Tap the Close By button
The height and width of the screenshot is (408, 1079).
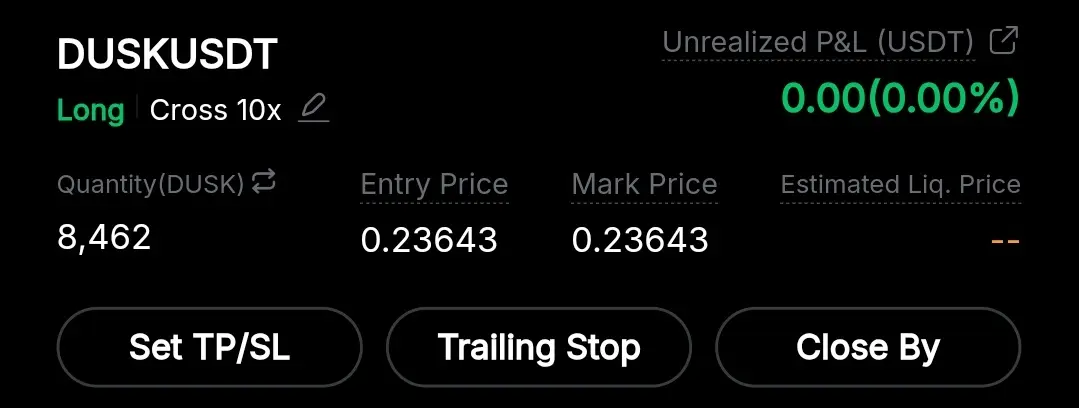click(x=867, y=347)
